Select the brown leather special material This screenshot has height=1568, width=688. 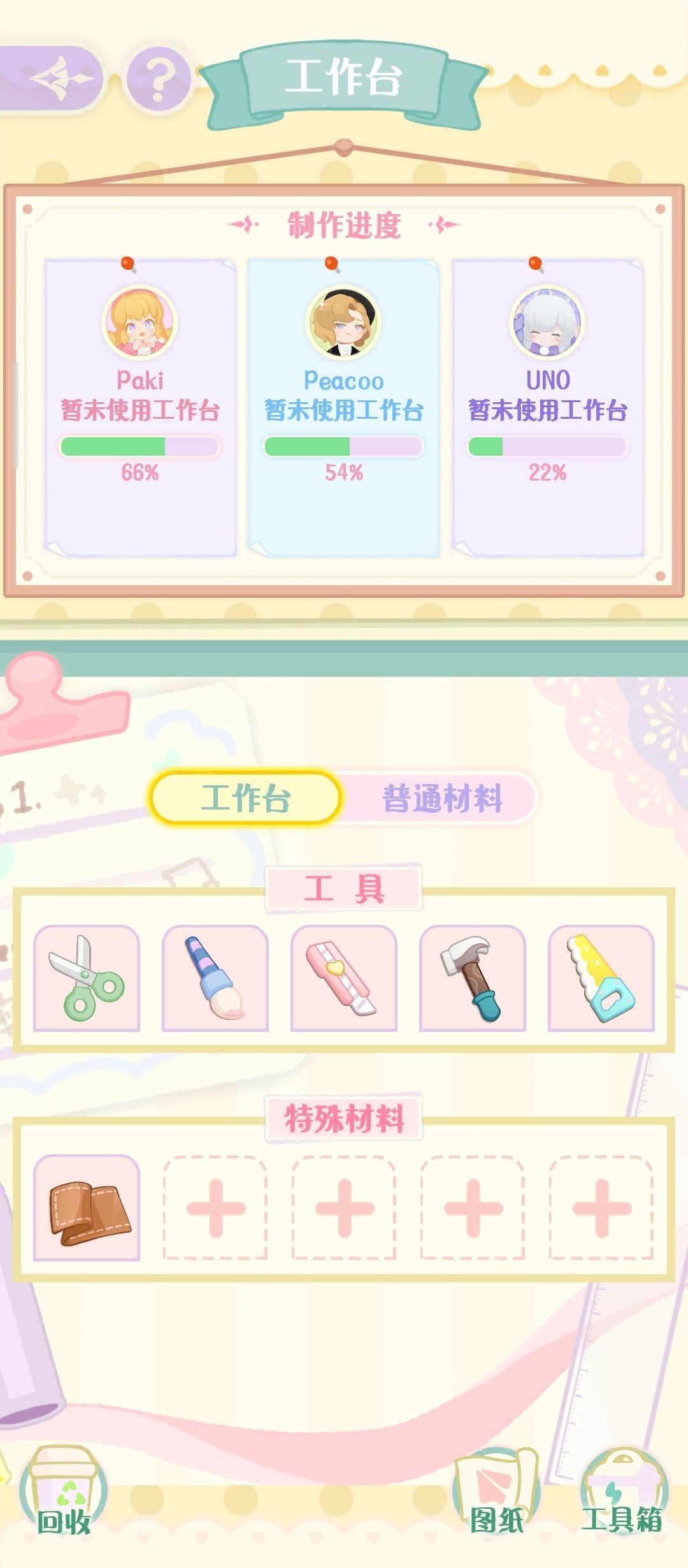coord(87,1207)
